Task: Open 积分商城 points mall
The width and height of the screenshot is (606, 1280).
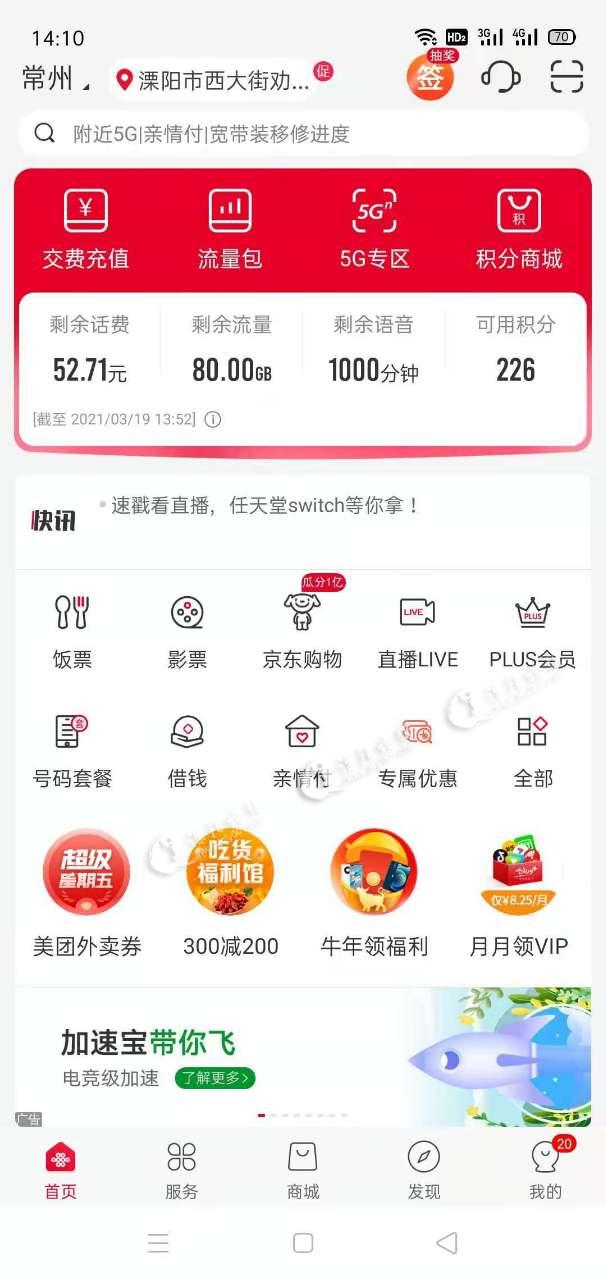Action: tap(519, 229)
